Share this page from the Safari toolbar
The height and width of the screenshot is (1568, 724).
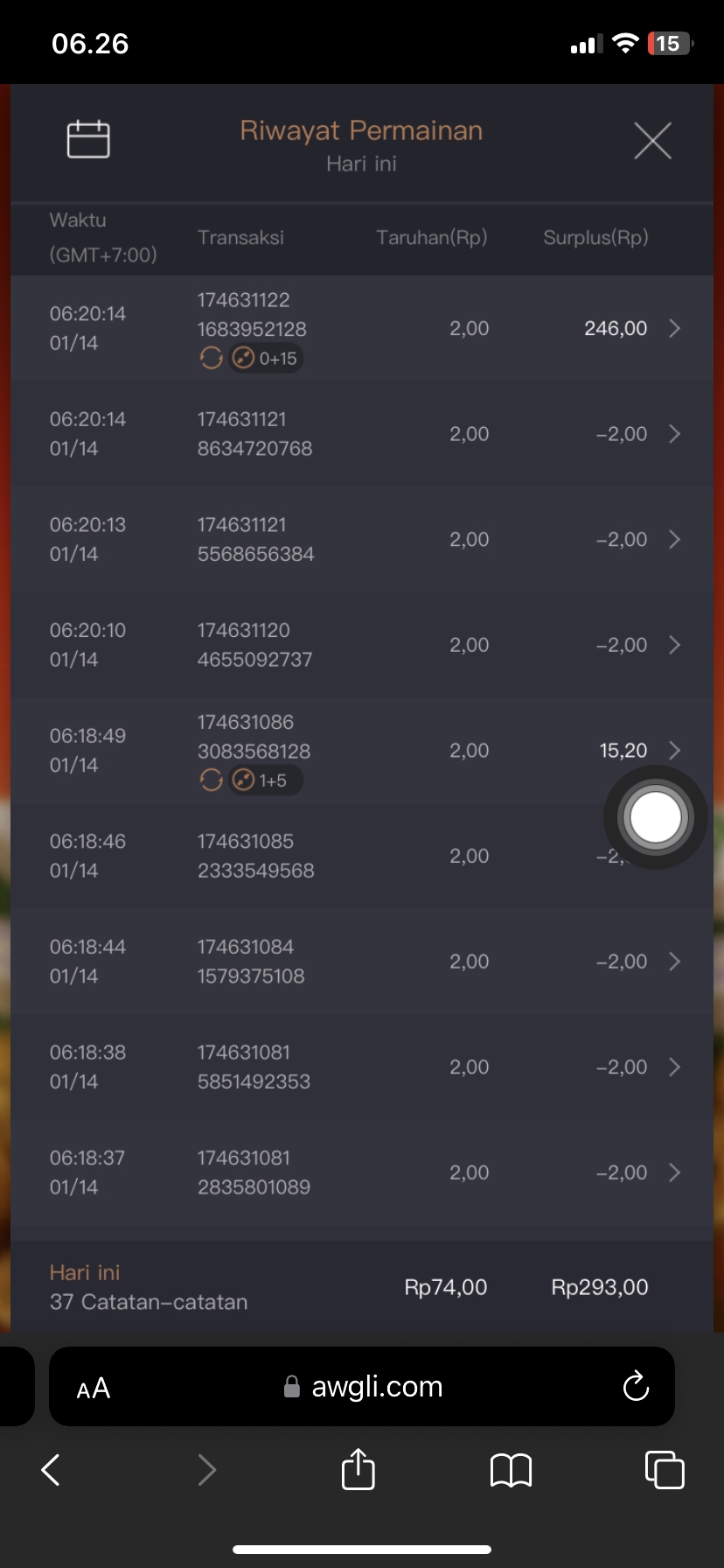click(358, 1469)
